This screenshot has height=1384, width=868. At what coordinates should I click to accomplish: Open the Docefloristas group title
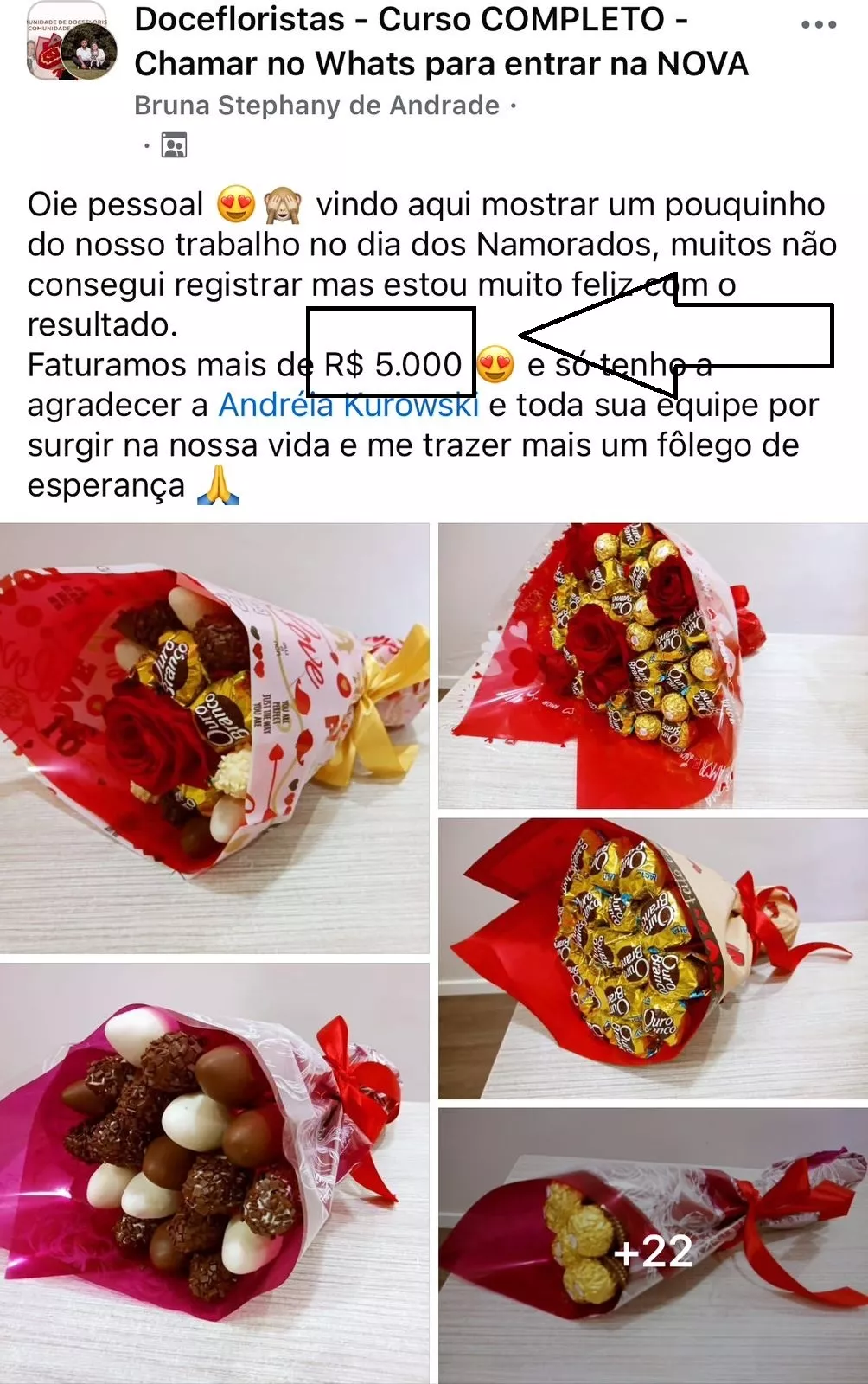tap(441, 42)
